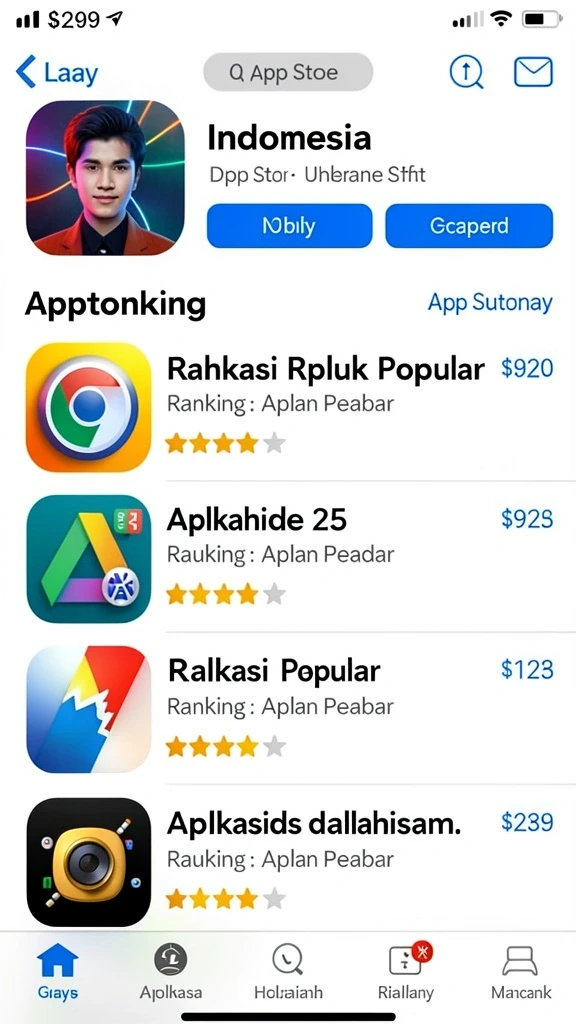Image resolution: width=576 pixels, height=1024 pixels.
Task: Switch to the Riallany tab
Action: tap(406, 972)
